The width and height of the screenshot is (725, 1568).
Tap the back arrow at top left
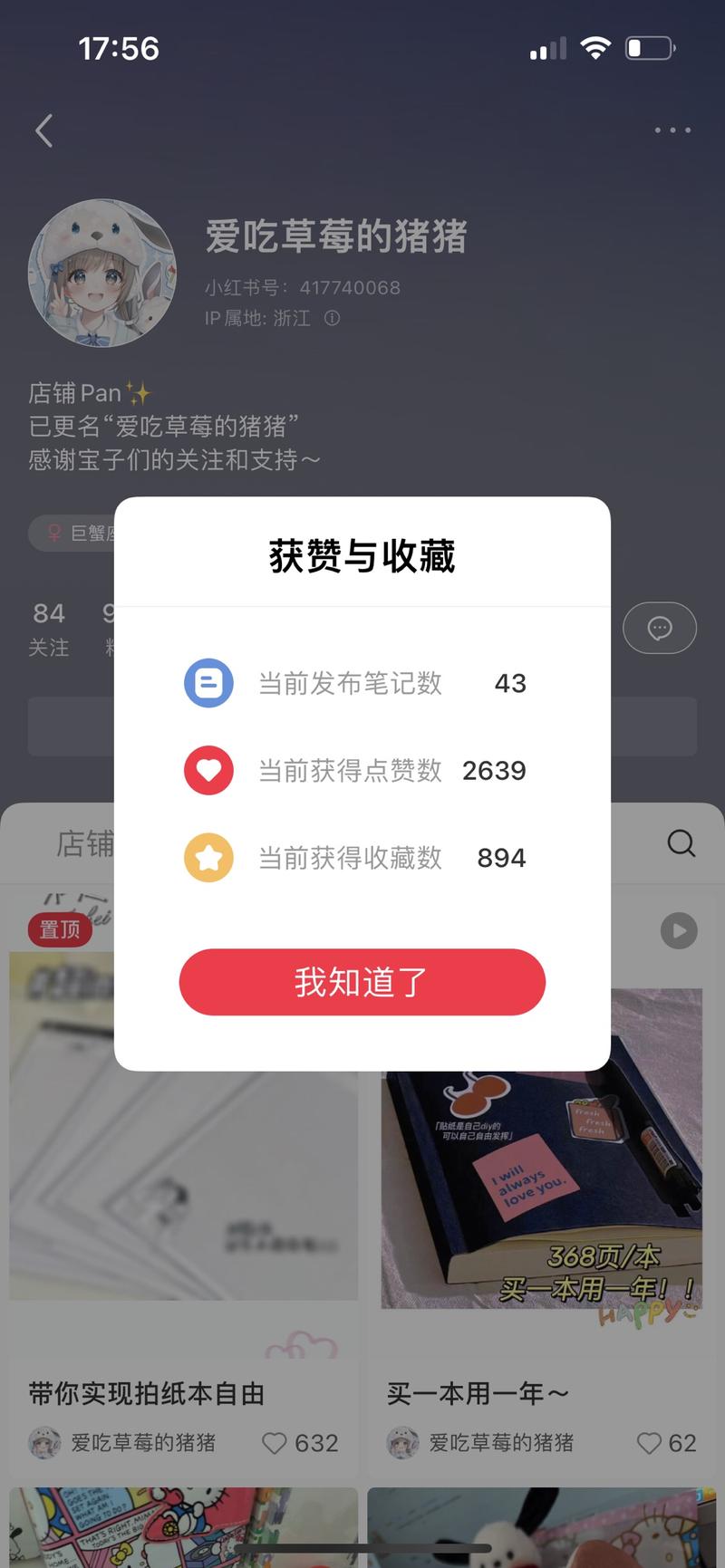[x=43, y=130]
